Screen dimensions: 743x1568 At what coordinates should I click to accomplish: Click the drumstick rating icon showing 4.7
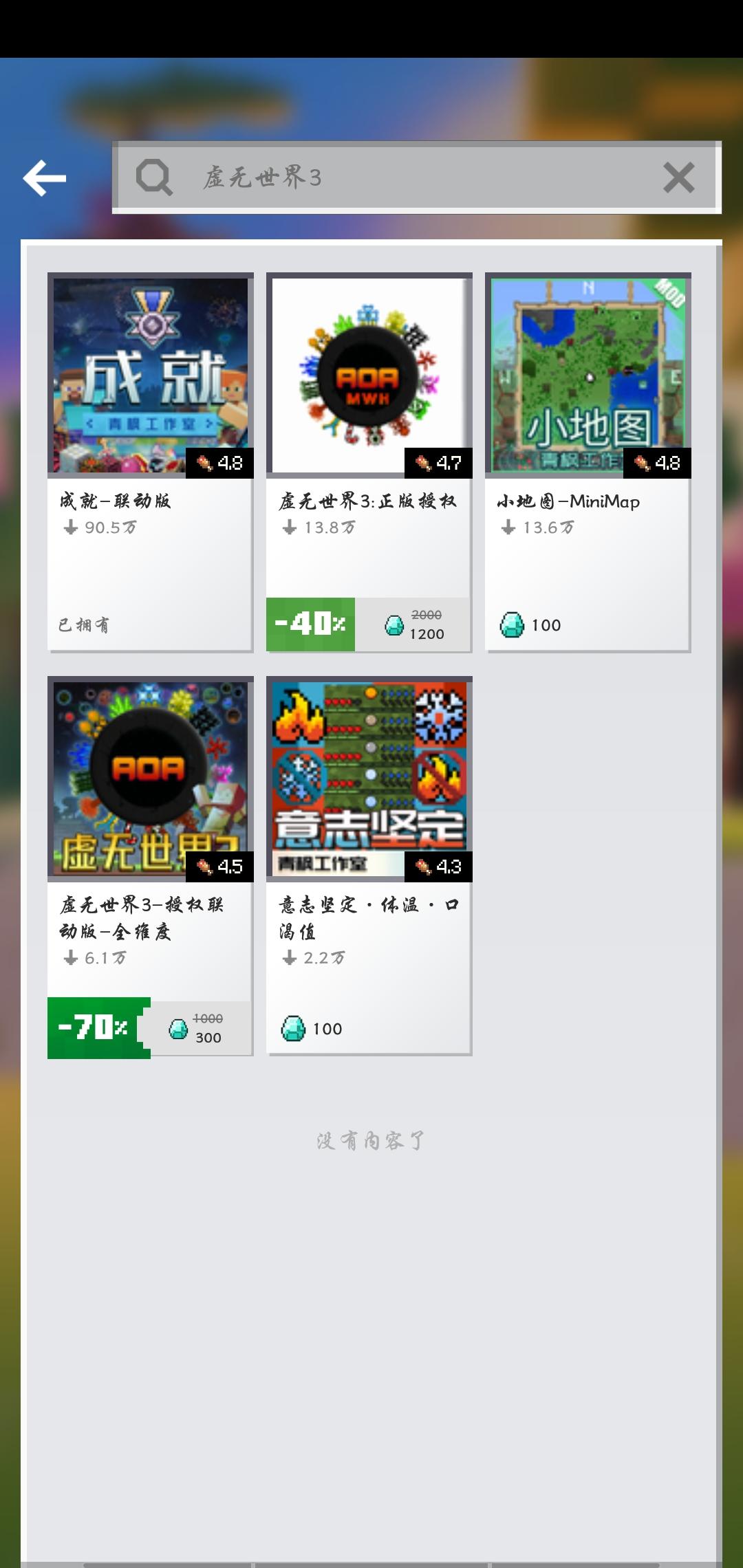[422, 463]
